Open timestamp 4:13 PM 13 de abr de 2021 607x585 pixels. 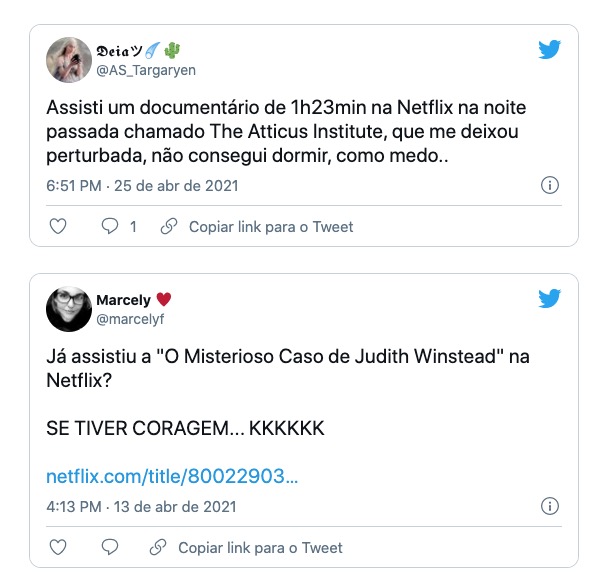142,506
